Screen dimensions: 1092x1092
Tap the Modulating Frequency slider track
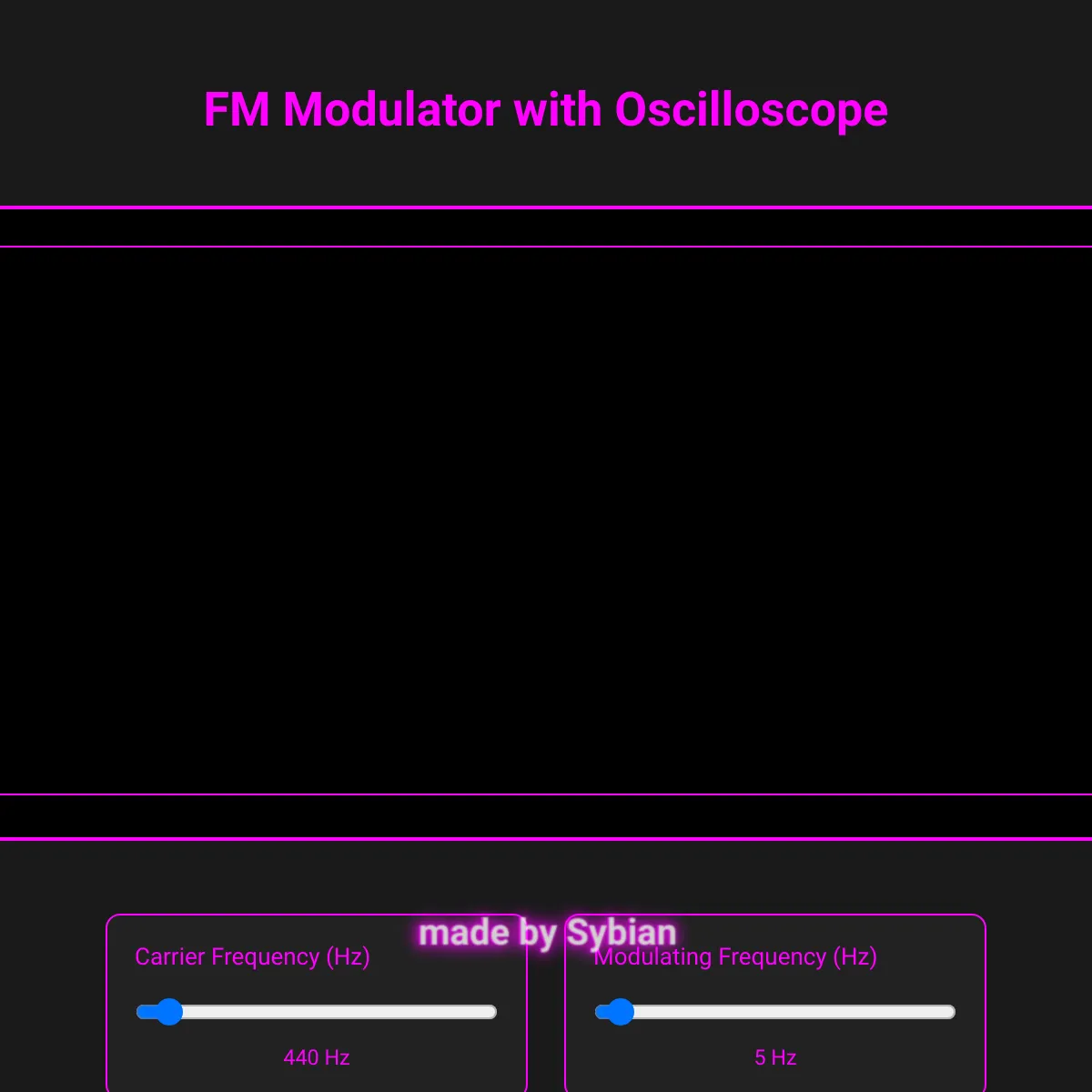[775, 1012]
